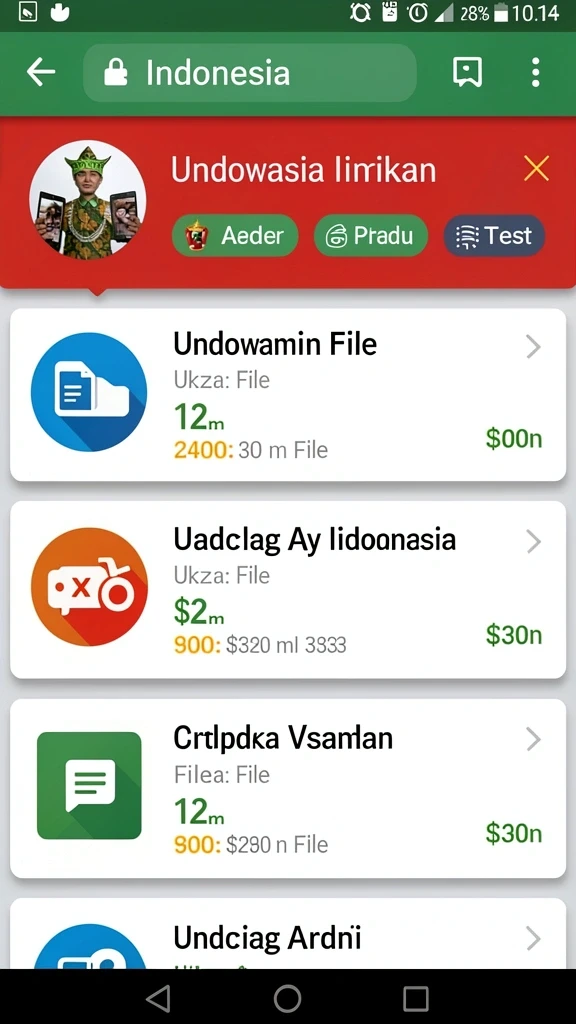Open recent apps from the navigation bar

tap(415, 998)
